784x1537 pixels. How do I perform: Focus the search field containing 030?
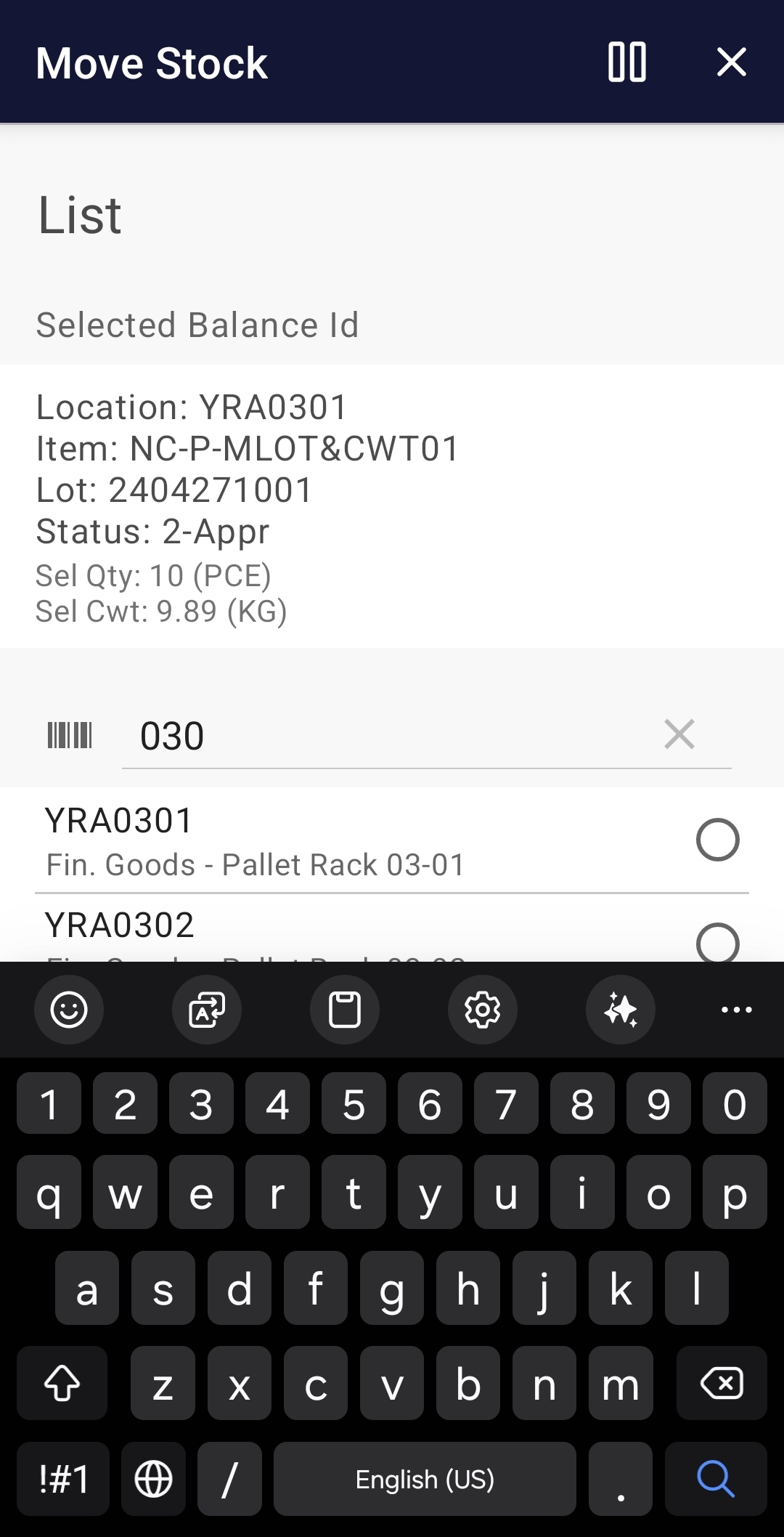(x=363, y=735)
